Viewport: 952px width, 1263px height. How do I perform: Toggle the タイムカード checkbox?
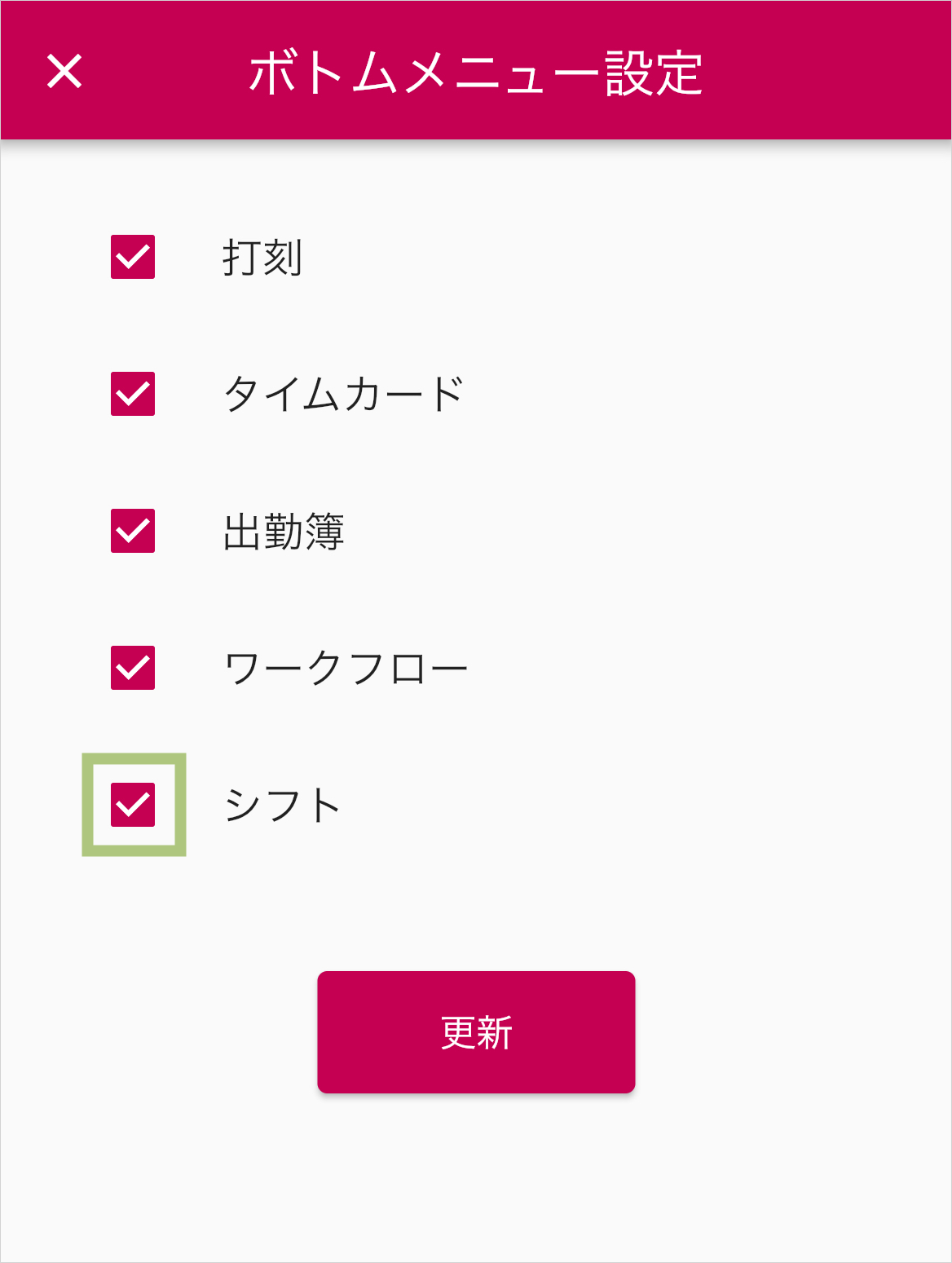[x=133, y=395]
